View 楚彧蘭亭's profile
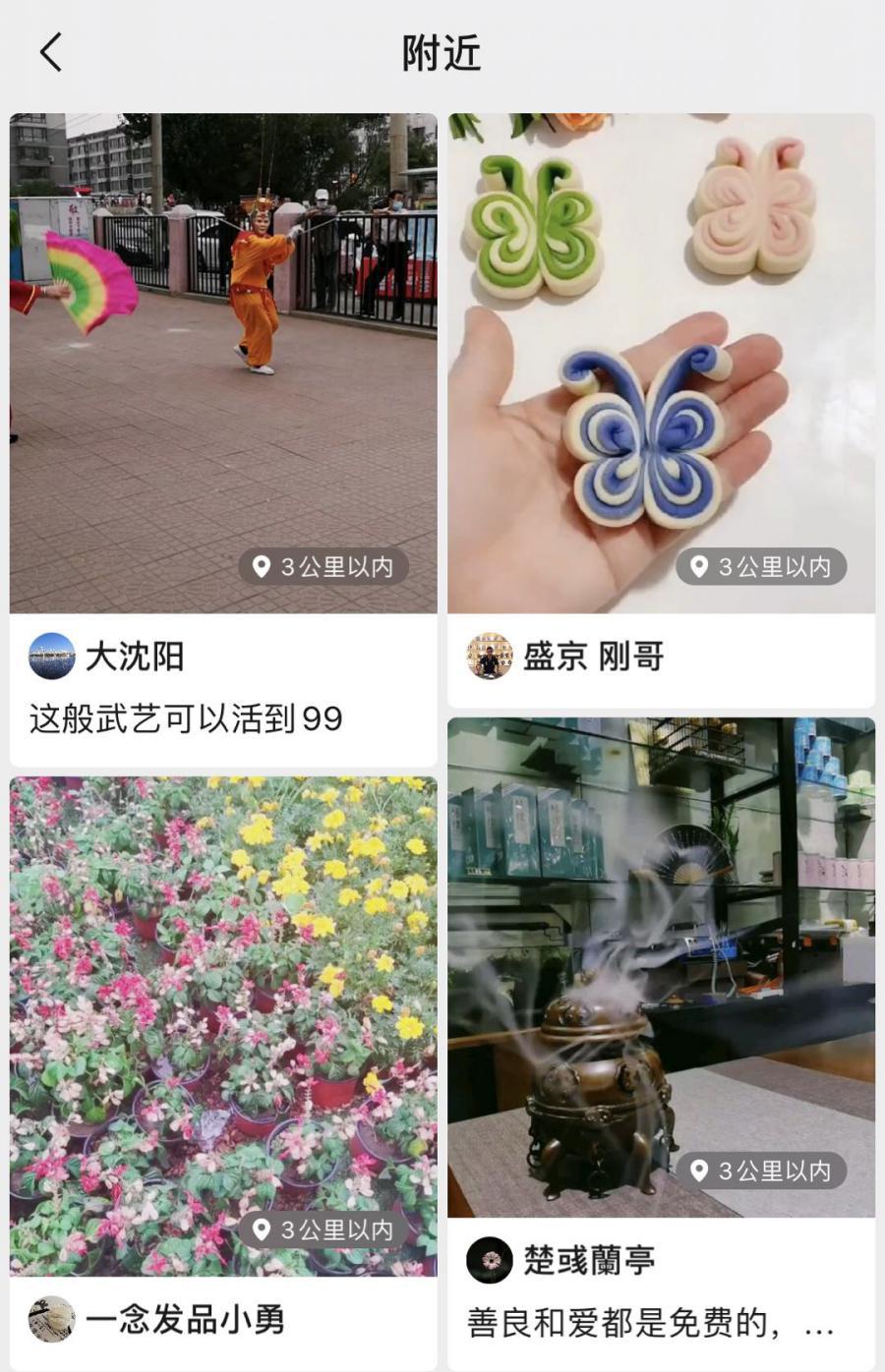This screenshot has height=1372, width=885. [x=490, y=1260]
